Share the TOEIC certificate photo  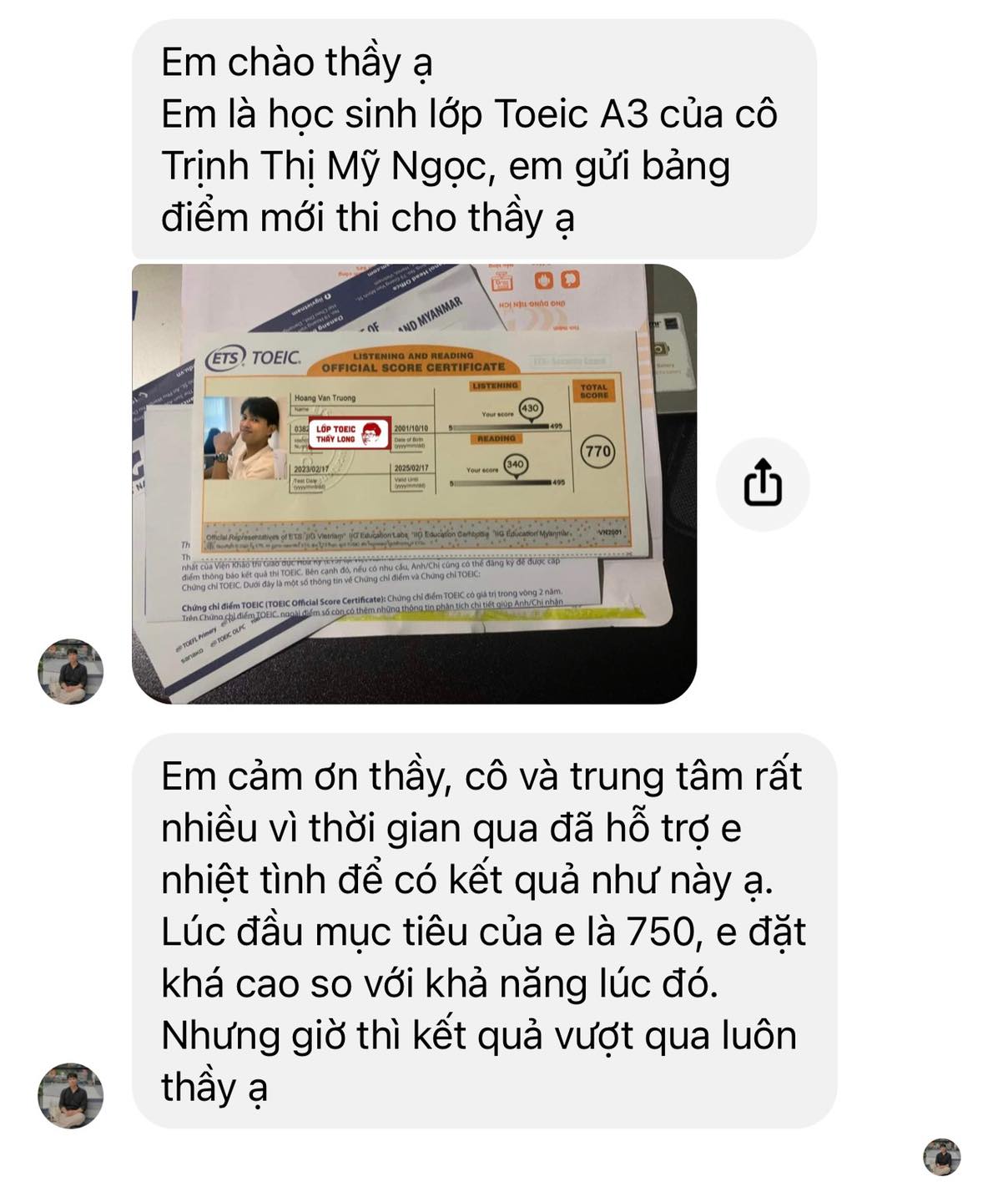pos(762,484)
